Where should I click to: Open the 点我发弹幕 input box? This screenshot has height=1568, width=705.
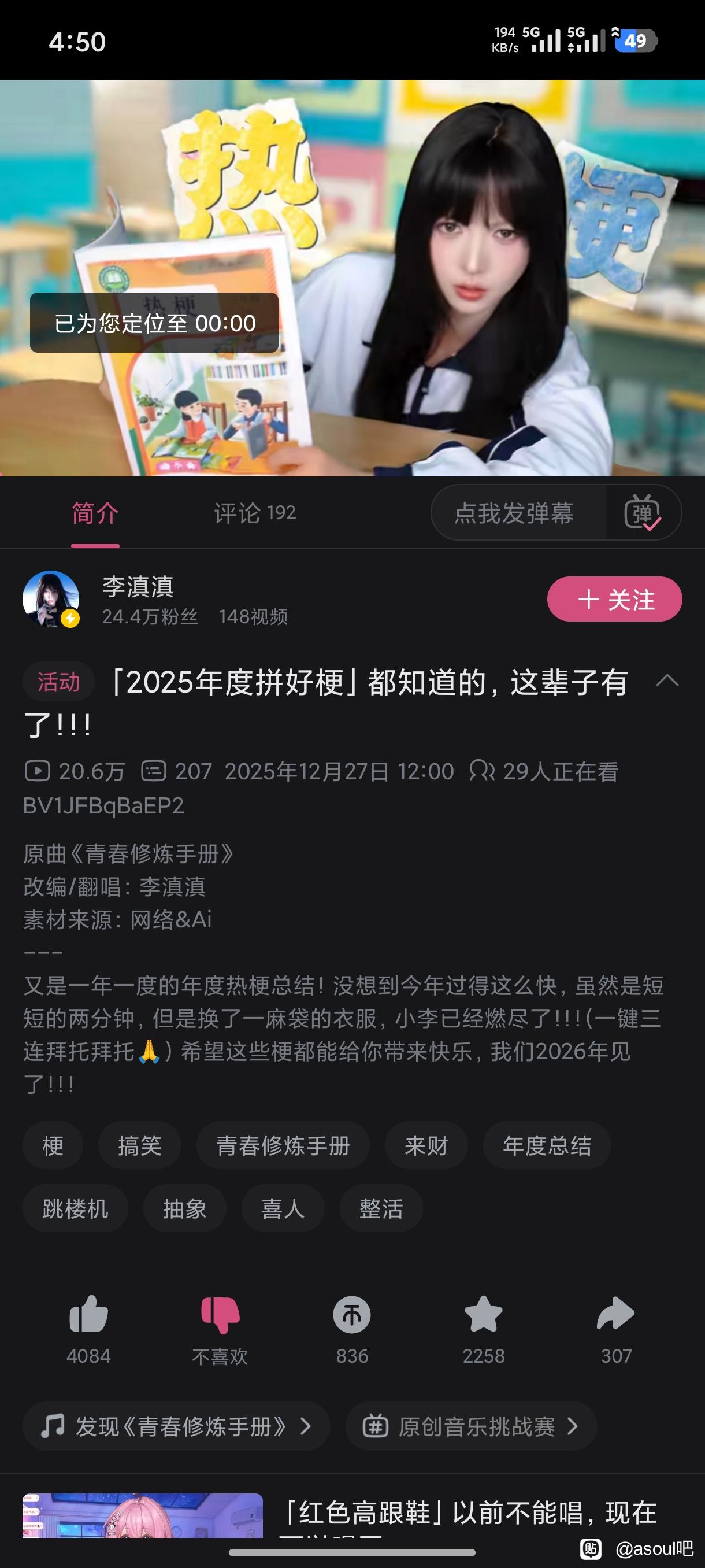(514, 513)
